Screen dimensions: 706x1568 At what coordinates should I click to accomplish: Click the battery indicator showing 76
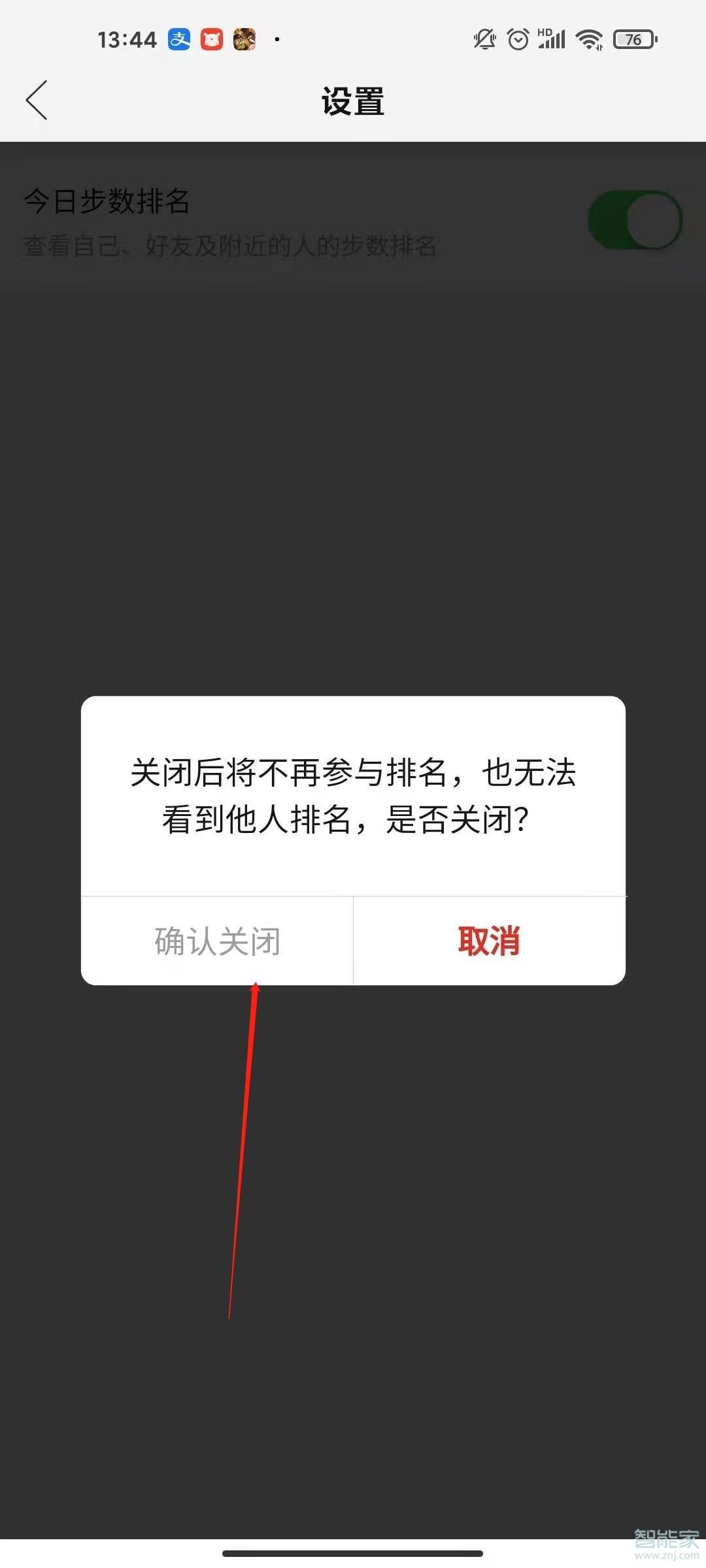click(633, 39)
